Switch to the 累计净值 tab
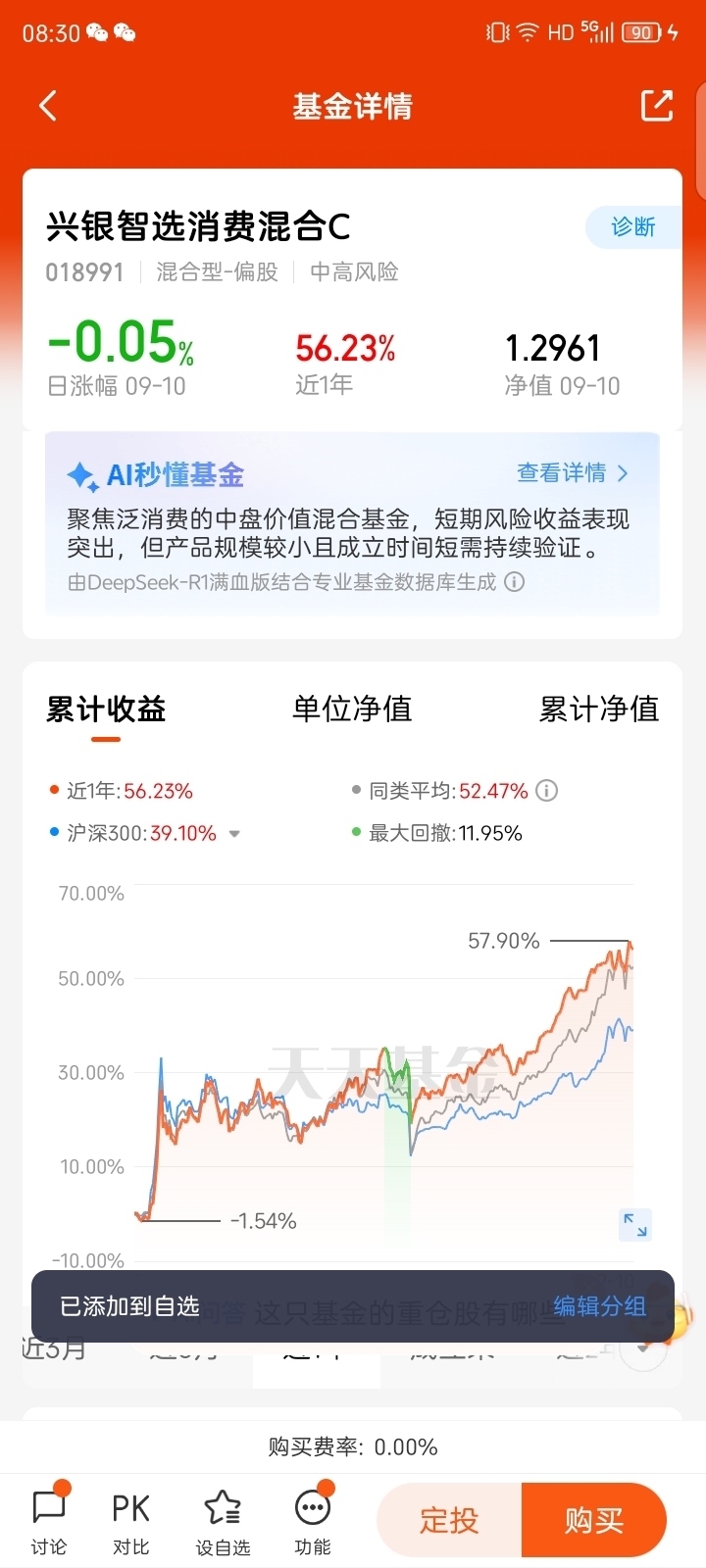 [599, 709]
